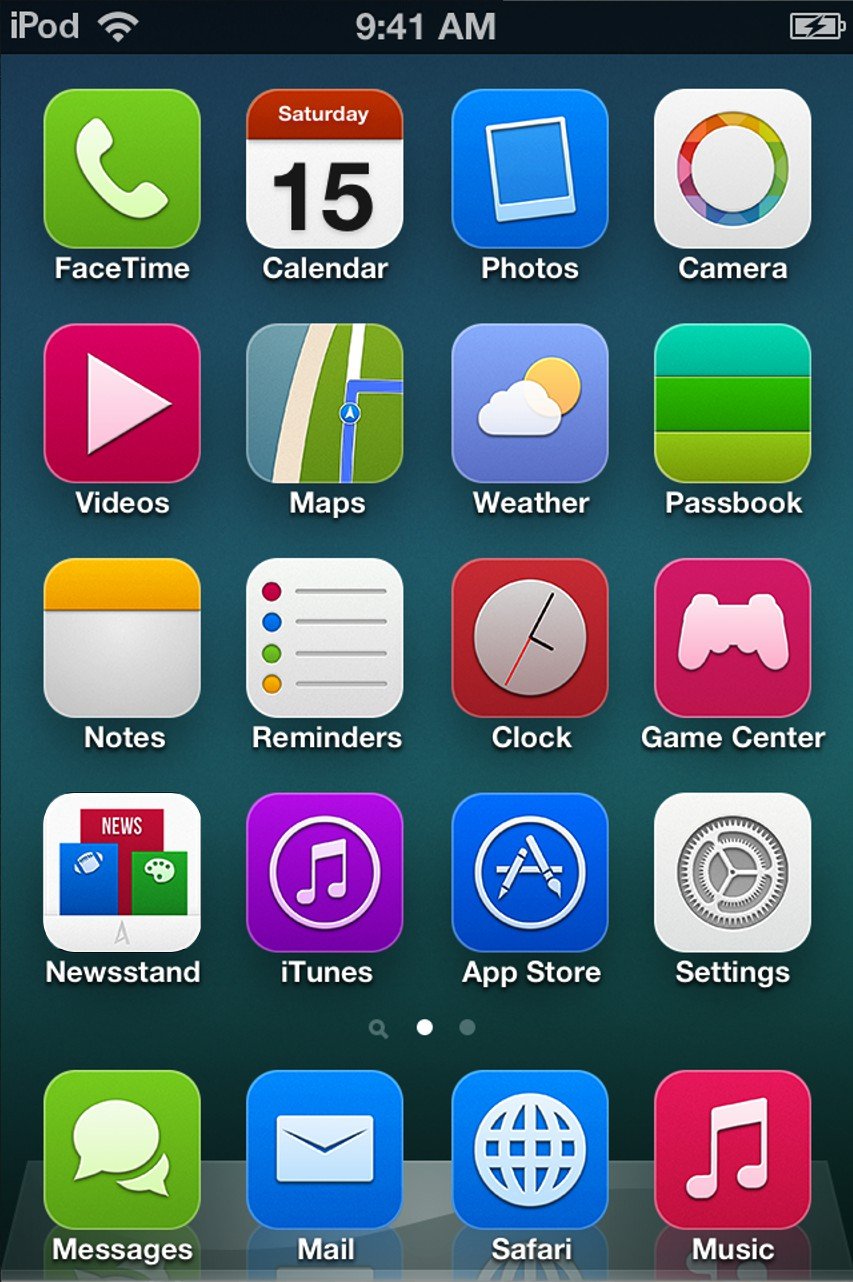The height and width of the screenshot is (1282, 853).
Task: Open the Newsstand folder
Action: [x=122, y=872]
